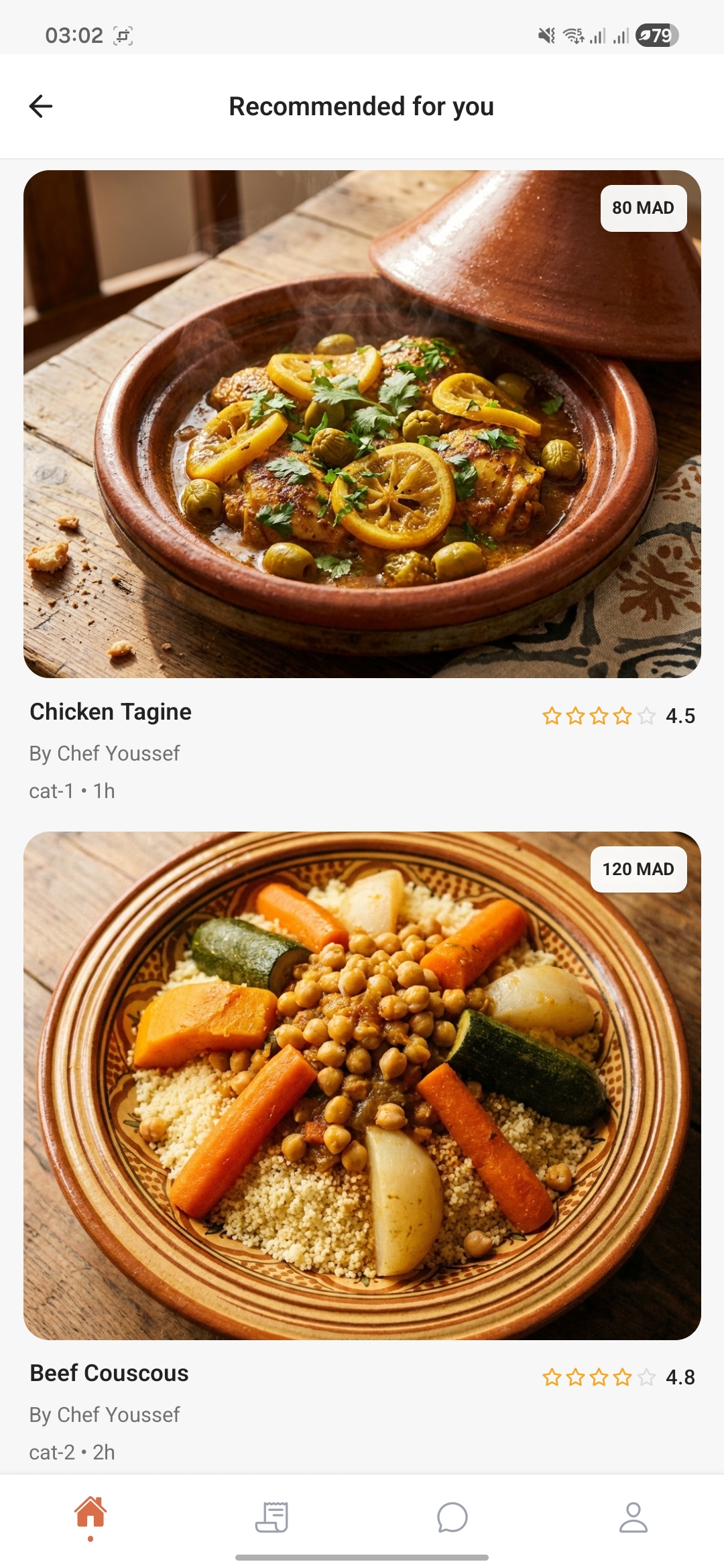Tap the 120 MAD price badge
724x1568 pixels.
tap(639, 868)
